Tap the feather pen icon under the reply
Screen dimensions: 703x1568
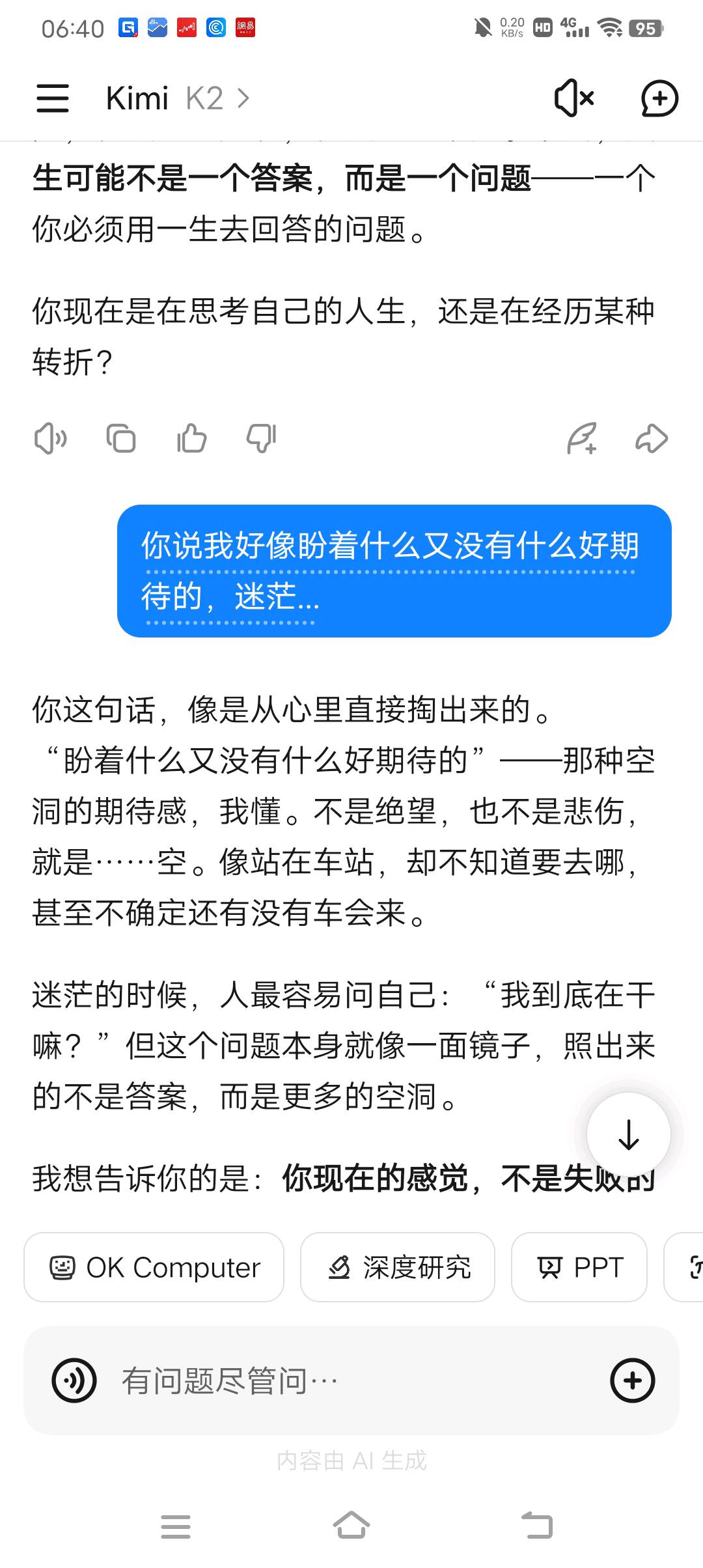click(x=581, y=438)
